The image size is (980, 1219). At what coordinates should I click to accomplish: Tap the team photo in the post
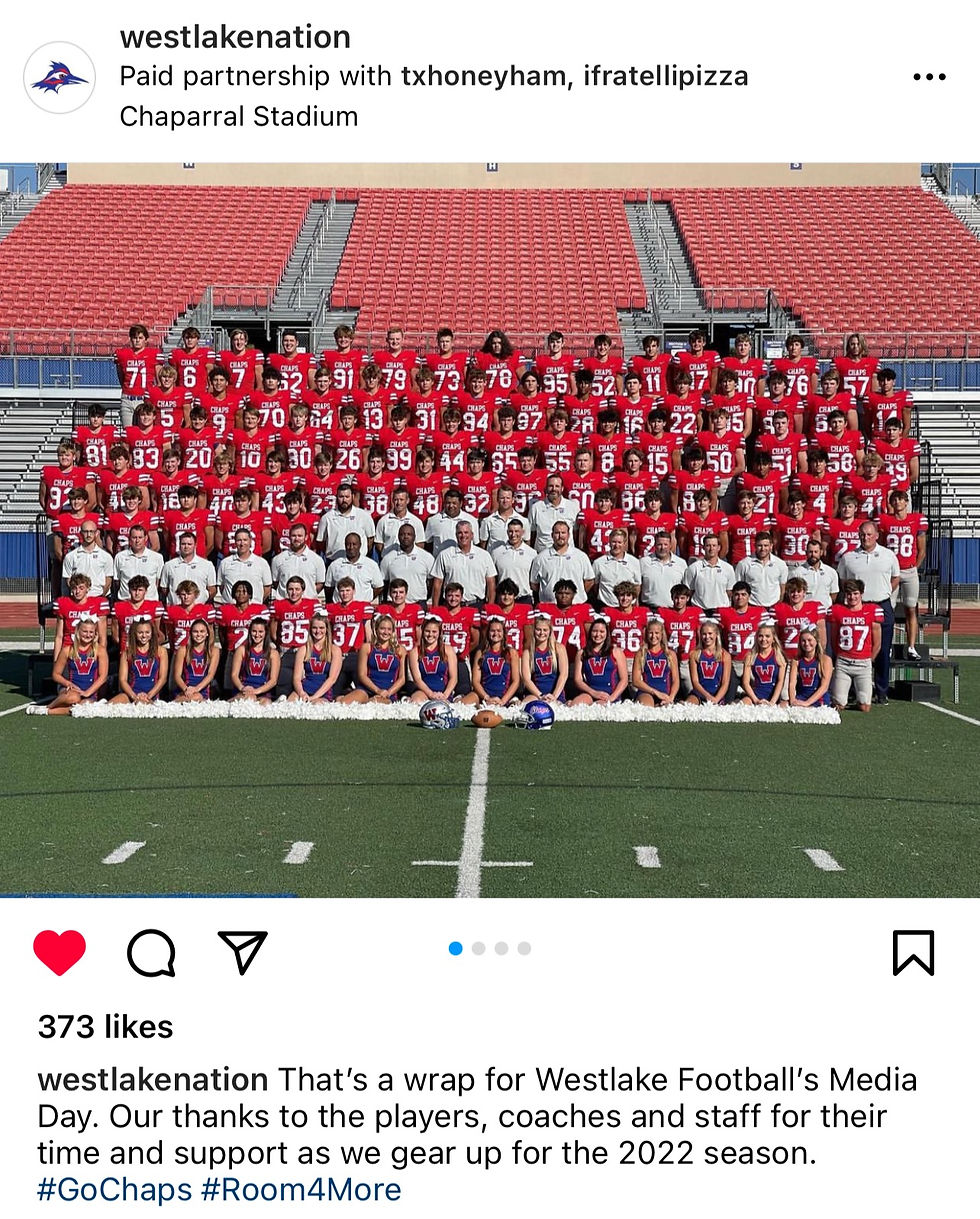point(490,530)
